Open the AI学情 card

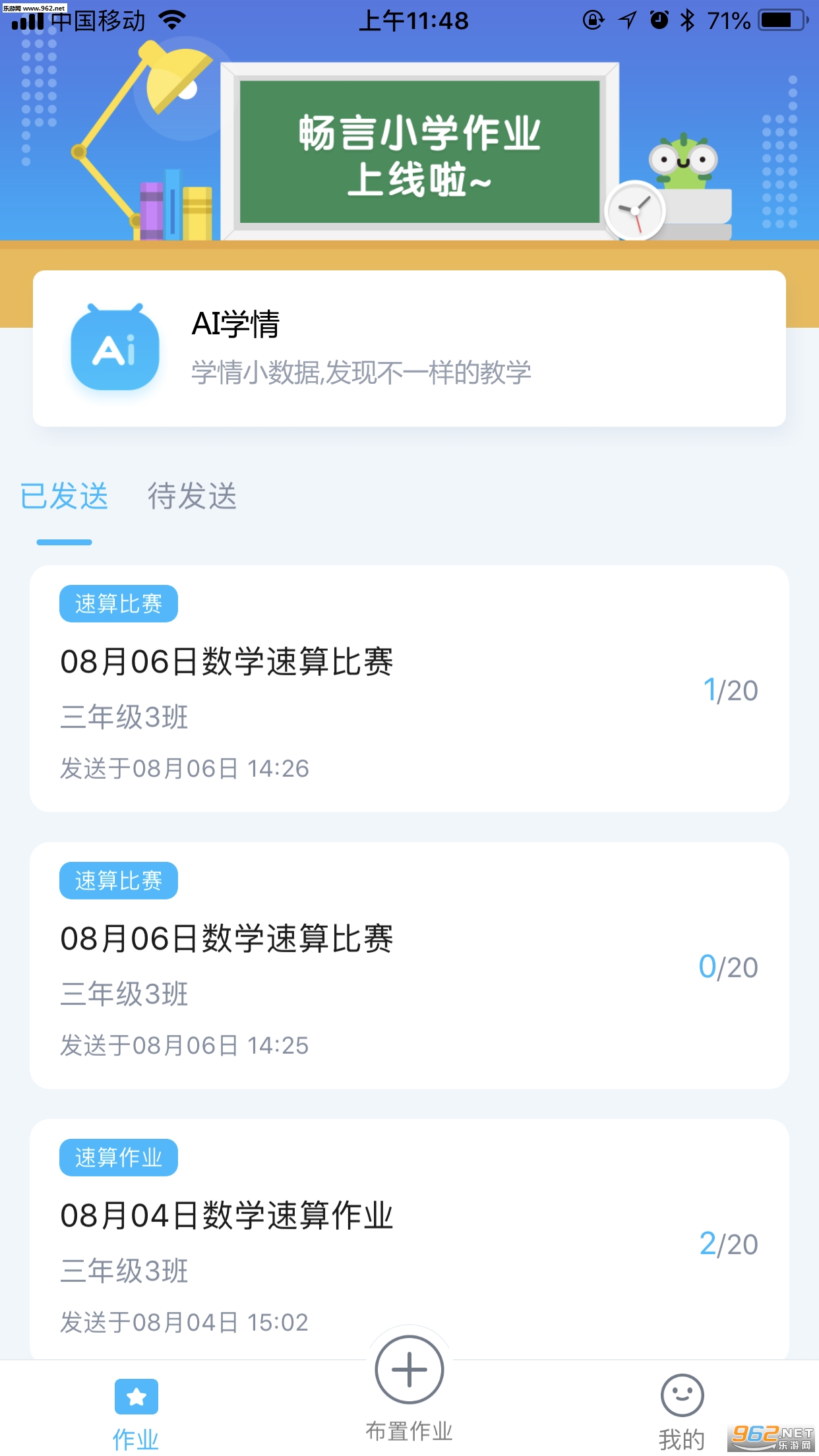(x=409, y=348)
